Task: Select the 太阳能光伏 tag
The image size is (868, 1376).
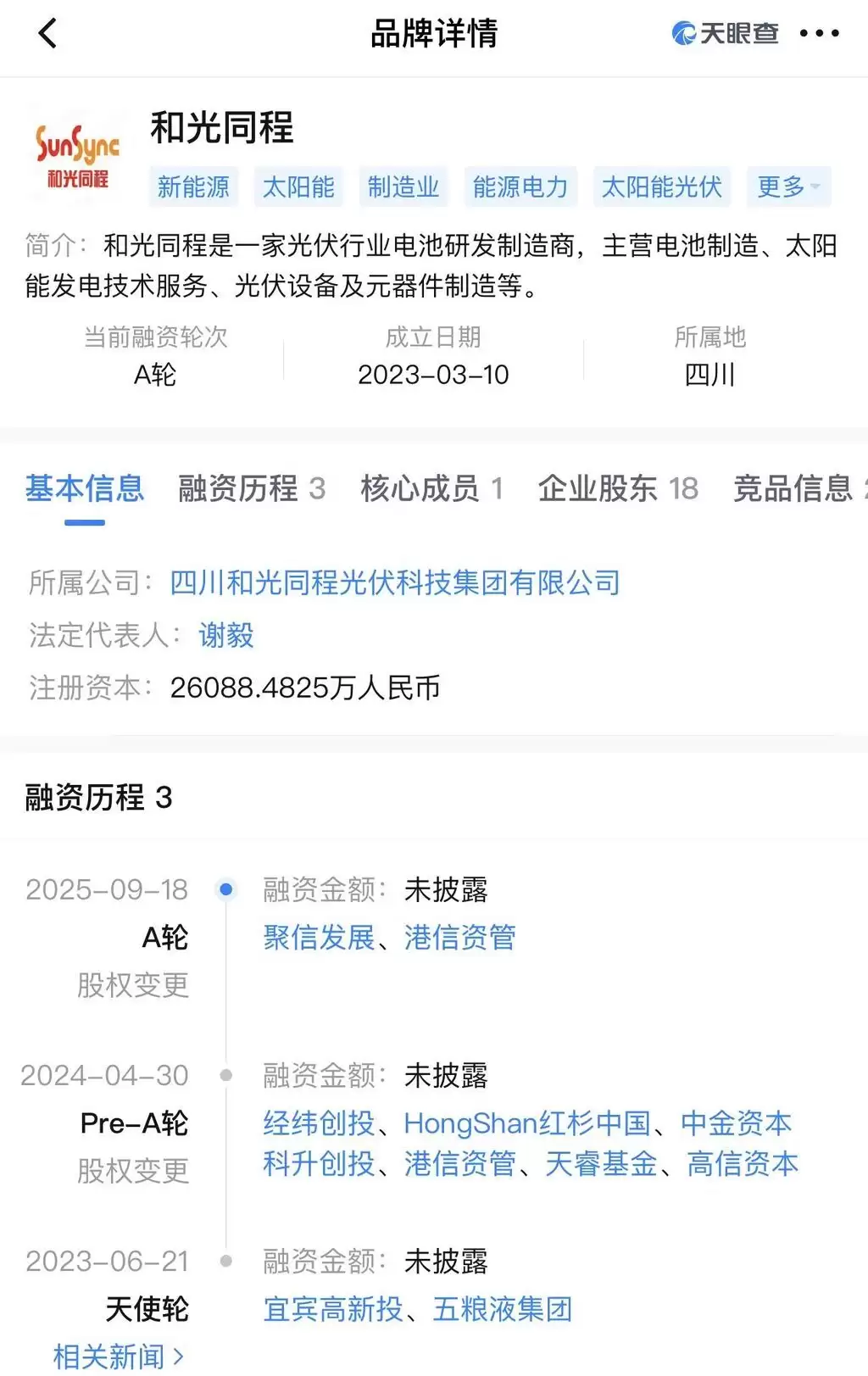Action: click(x=662, y=187)
